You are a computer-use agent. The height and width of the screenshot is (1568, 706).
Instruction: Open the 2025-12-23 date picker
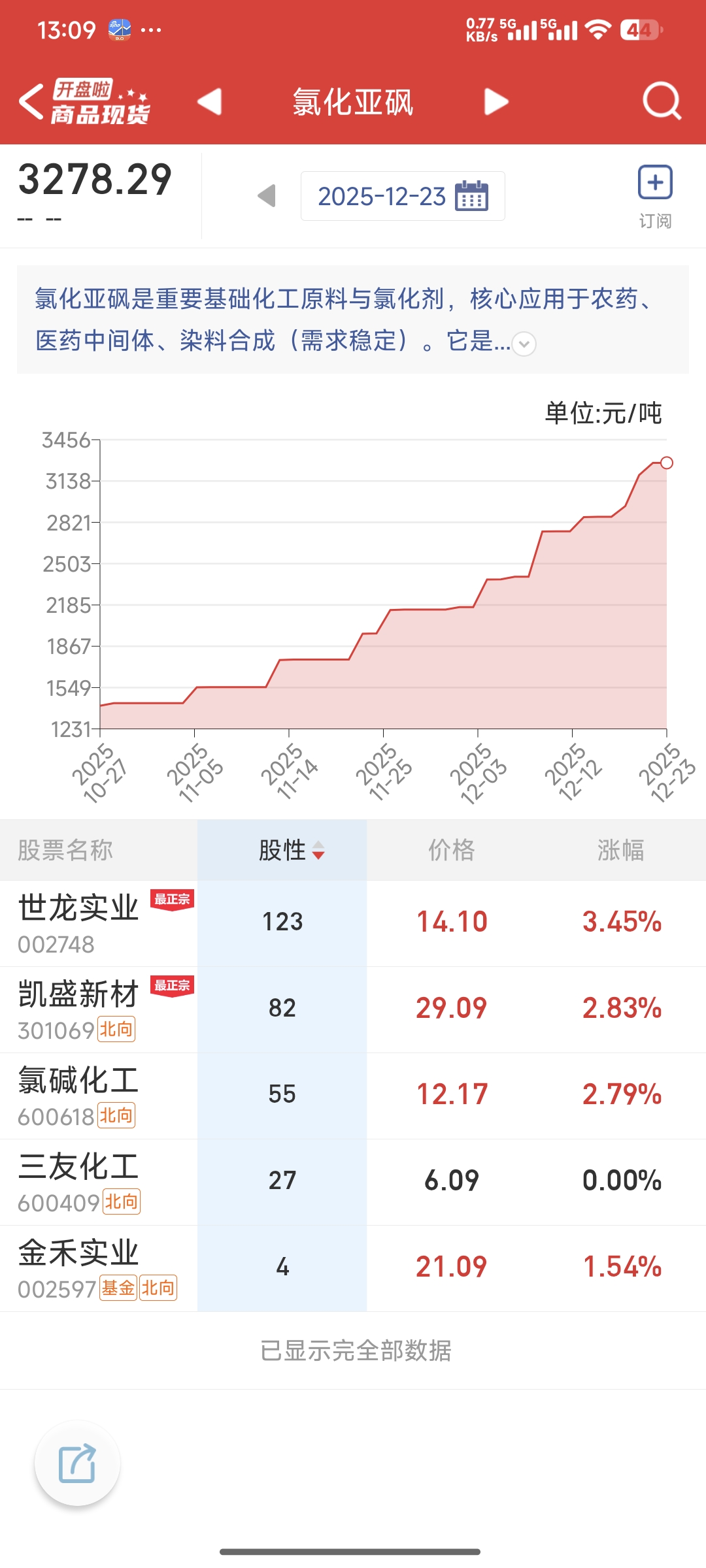402,196
